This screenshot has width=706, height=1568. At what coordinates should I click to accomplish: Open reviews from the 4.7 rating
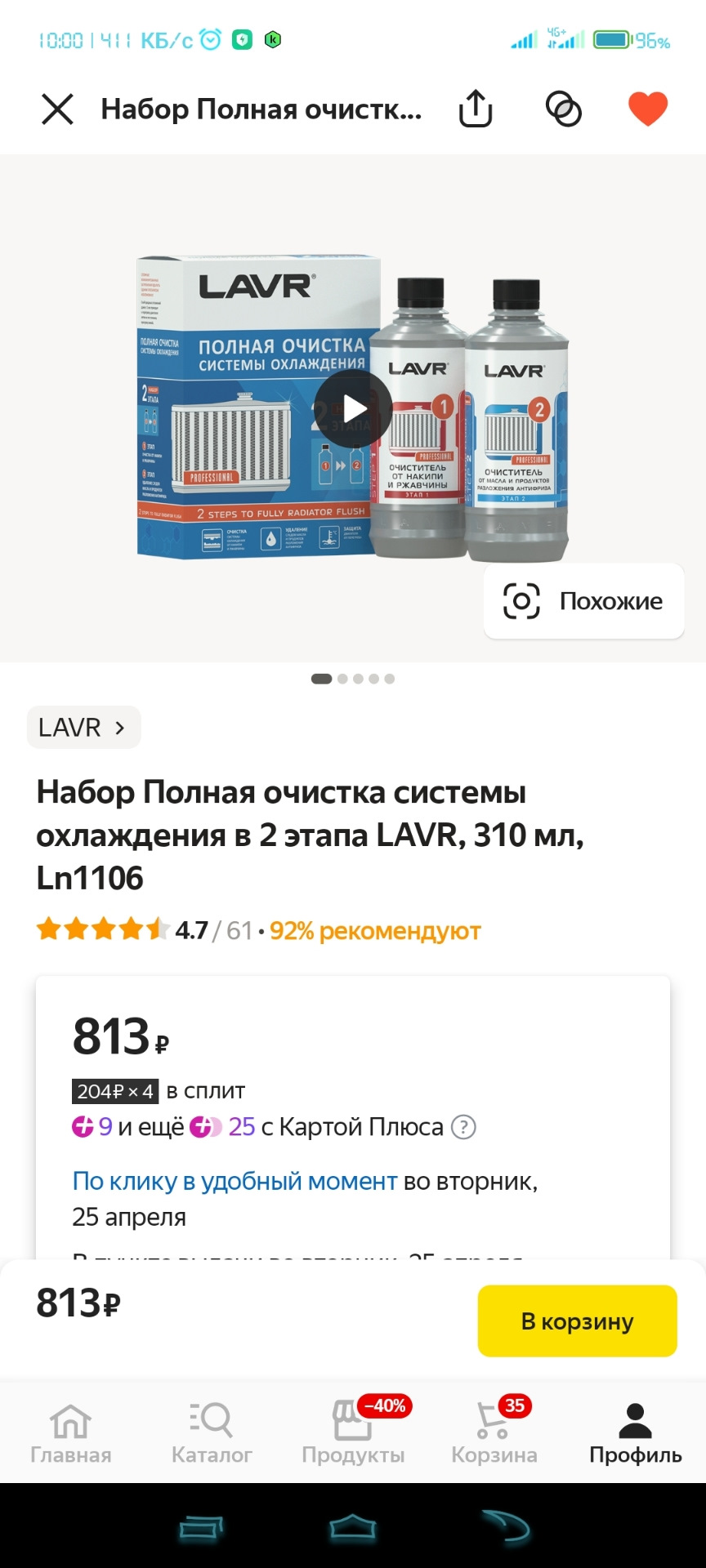(x=191, y=930)
